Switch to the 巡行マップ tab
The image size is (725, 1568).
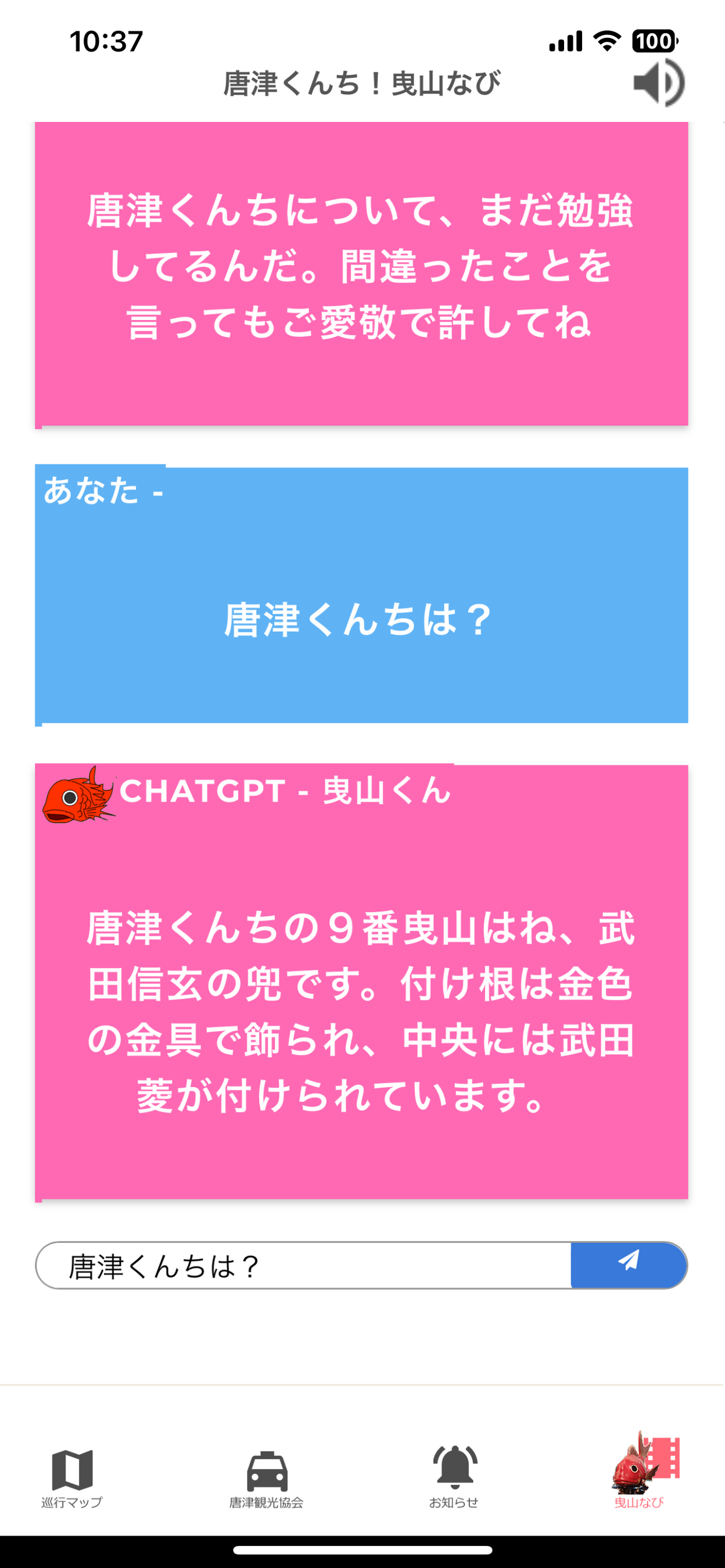click(x=72, y=1476)
